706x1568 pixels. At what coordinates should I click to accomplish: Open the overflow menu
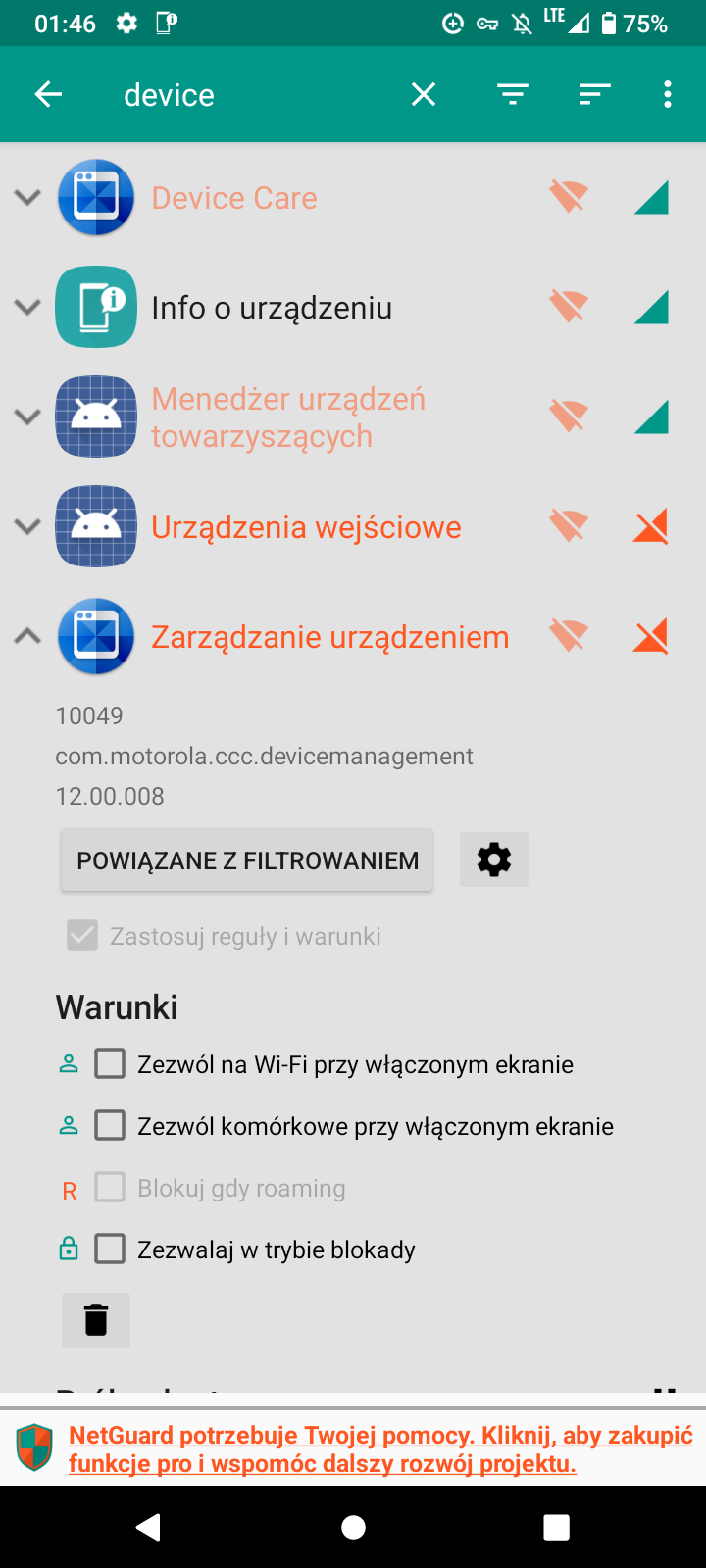click(x=668, y=94)
